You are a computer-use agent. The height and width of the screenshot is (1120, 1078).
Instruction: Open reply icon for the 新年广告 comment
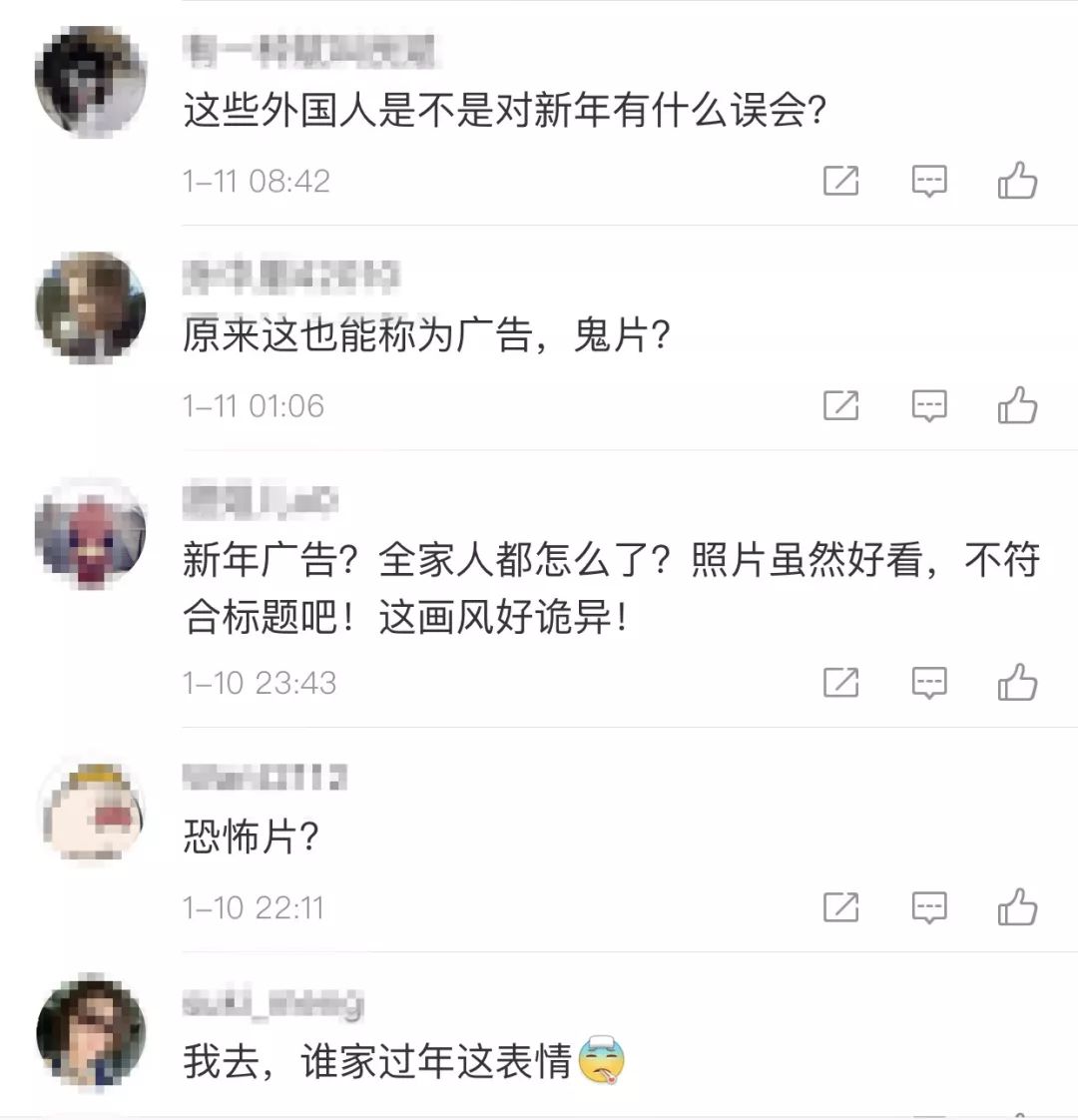click(928, 683)
